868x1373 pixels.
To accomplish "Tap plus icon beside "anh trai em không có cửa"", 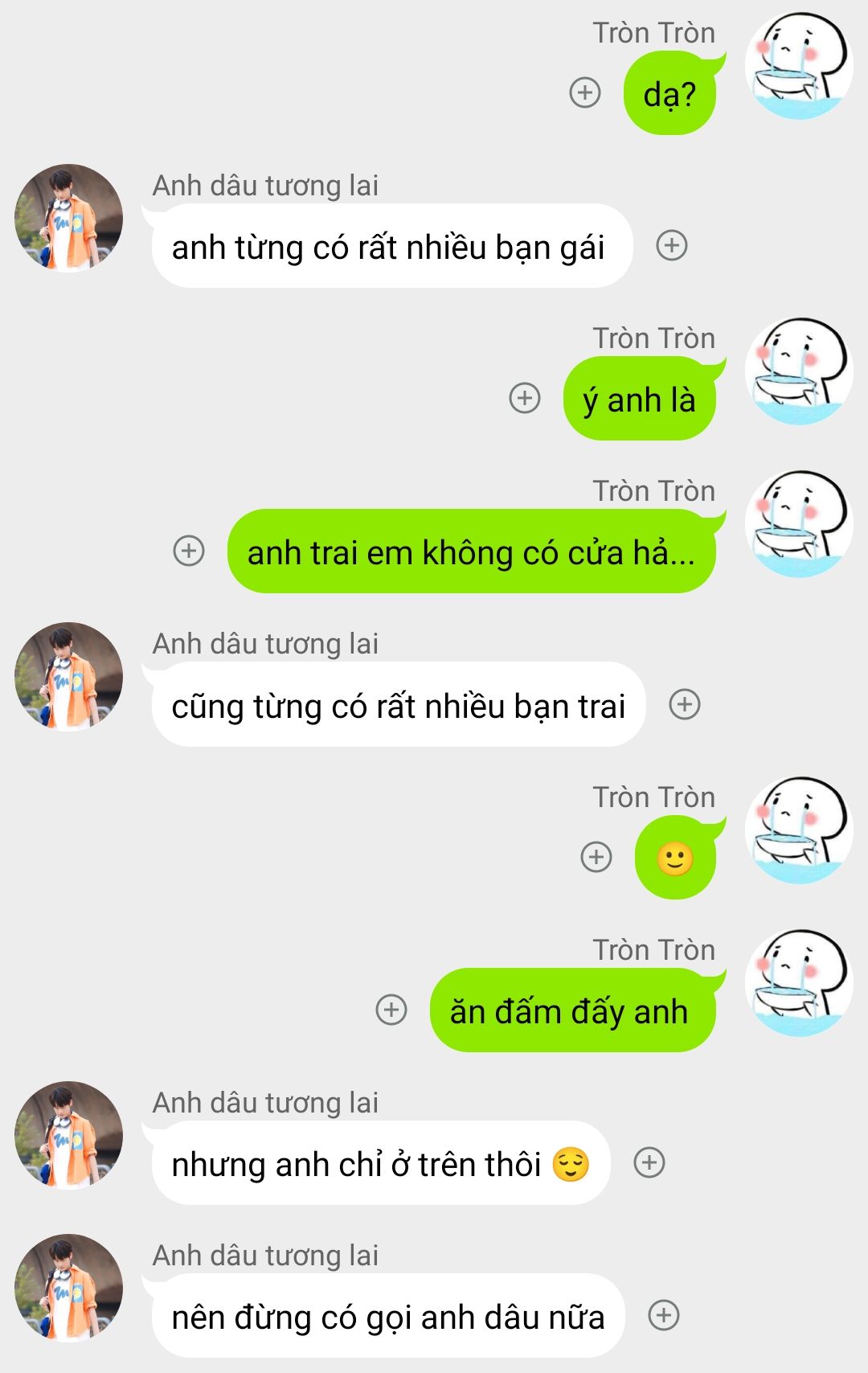I will [x=189, y=551].
